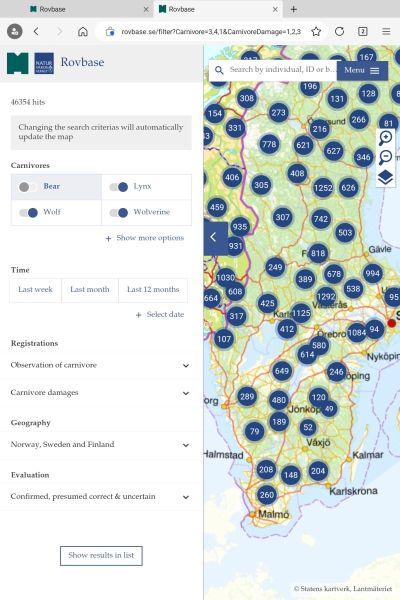Open the map Menu button
The image size is (400, 600).
[362, 70]
